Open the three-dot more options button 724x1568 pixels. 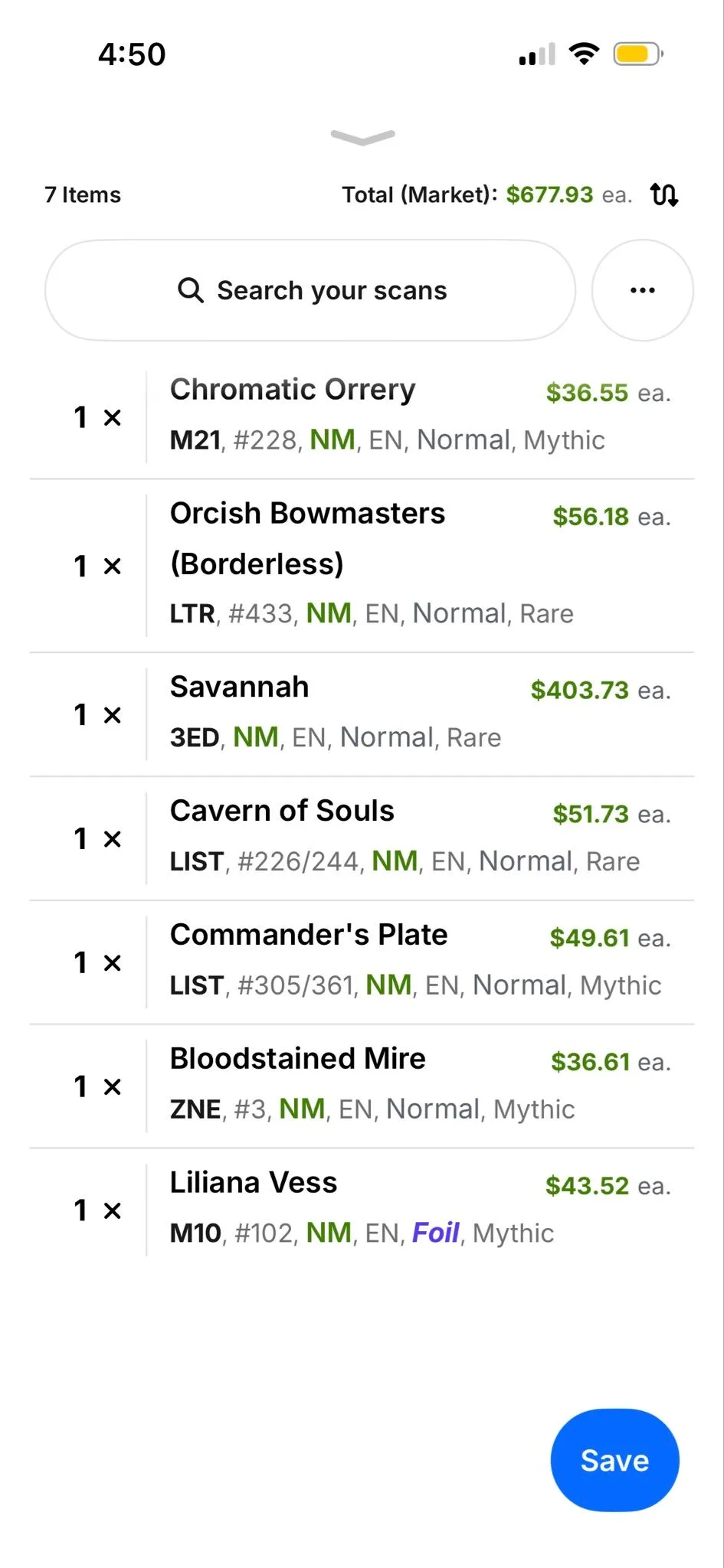tap(642, 290)
